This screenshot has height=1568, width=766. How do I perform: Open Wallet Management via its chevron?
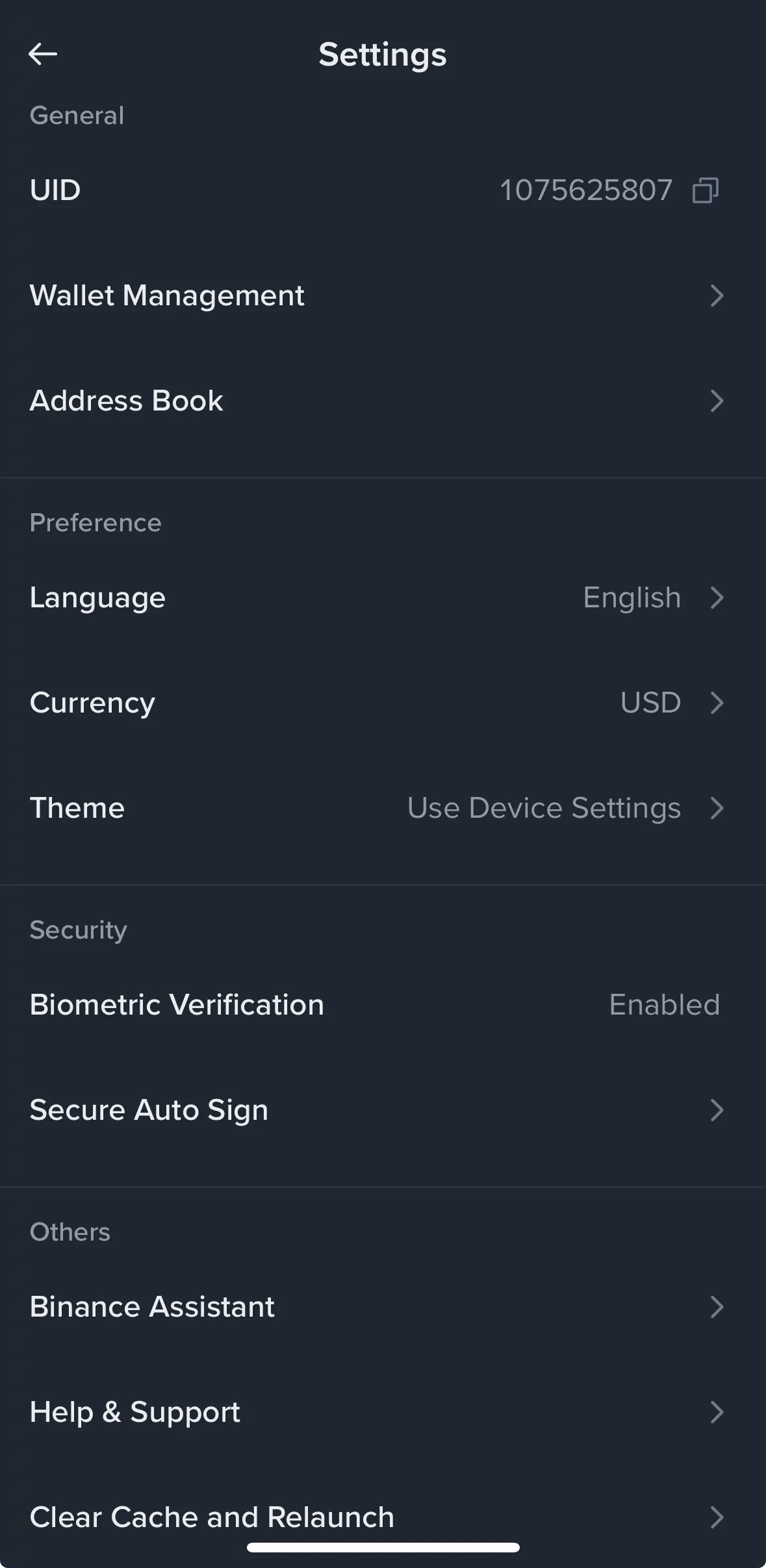pos(717,296)
